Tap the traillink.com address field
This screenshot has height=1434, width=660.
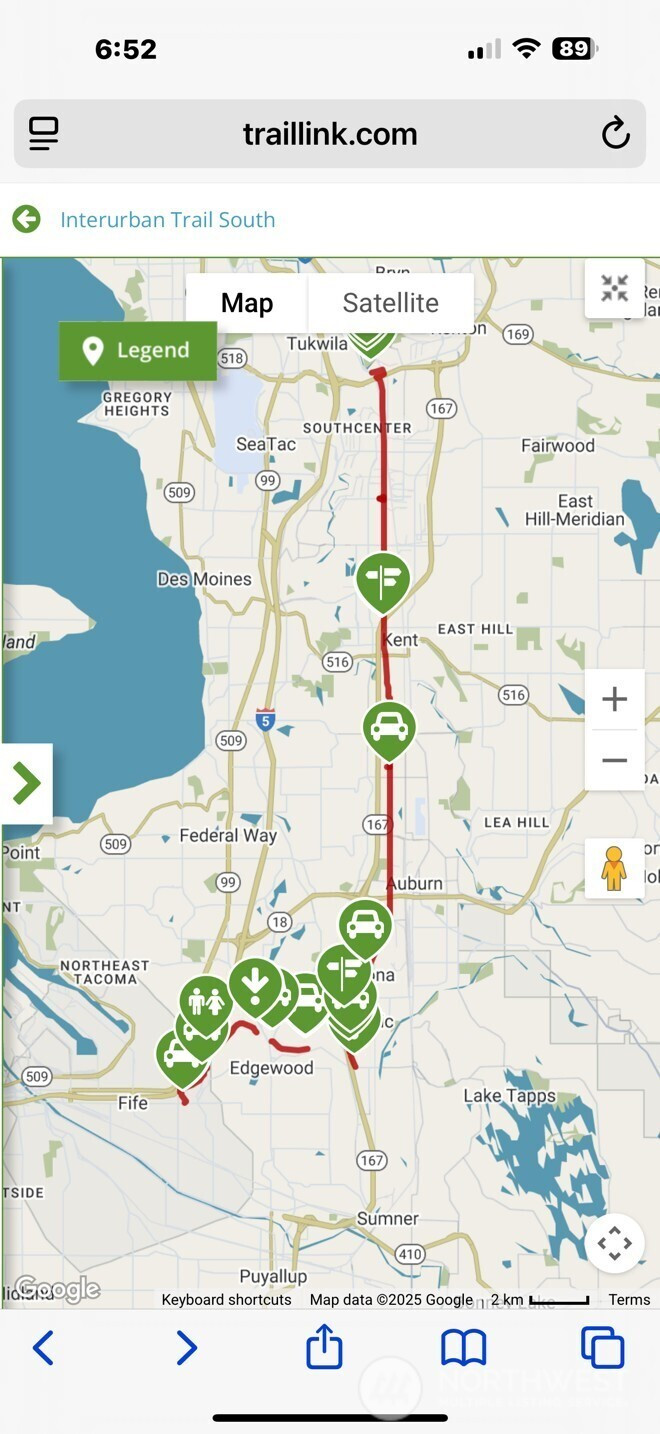coord(330,134)
